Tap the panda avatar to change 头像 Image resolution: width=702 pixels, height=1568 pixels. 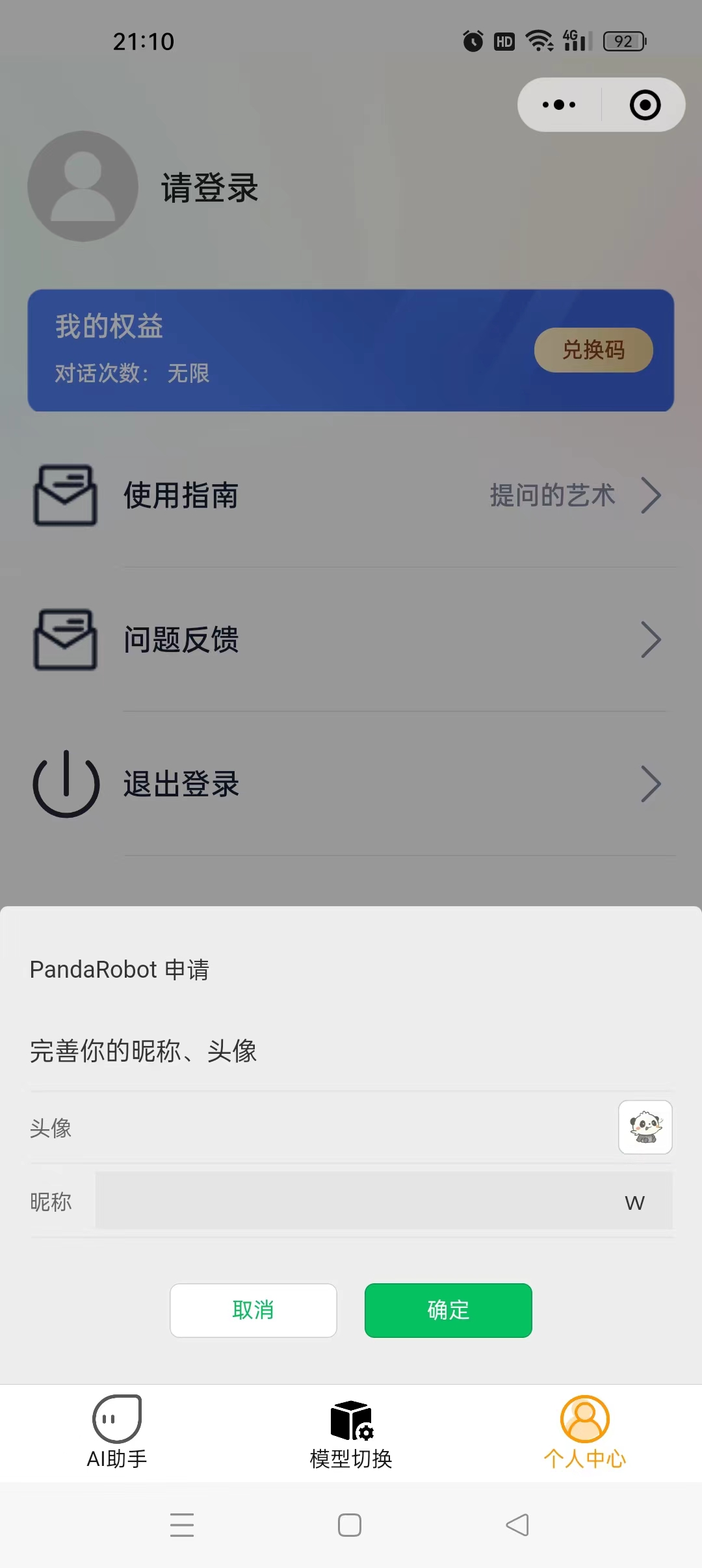[645, 1127]
